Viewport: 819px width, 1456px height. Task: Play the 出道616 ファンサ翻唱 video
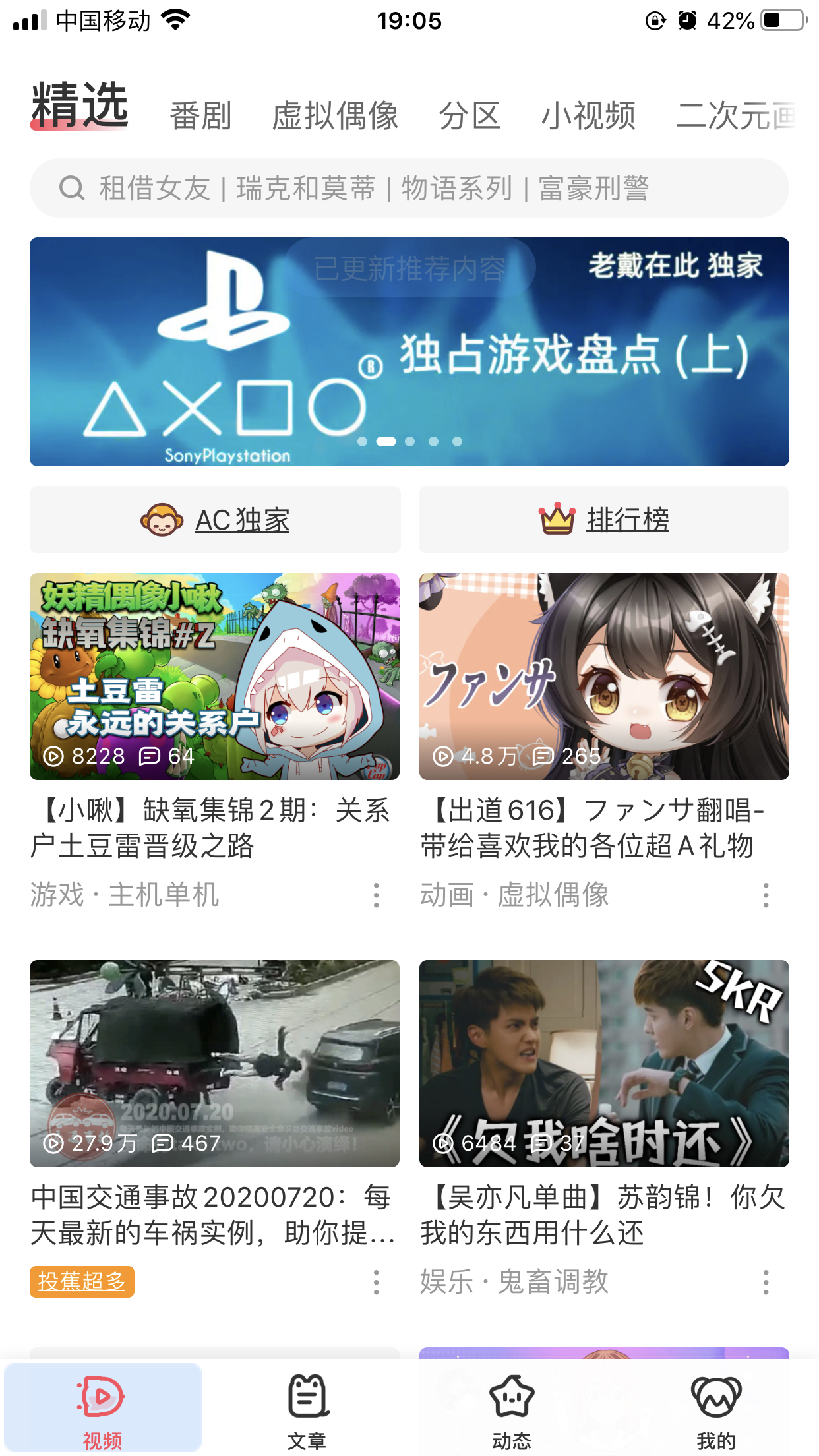[603, 676]
